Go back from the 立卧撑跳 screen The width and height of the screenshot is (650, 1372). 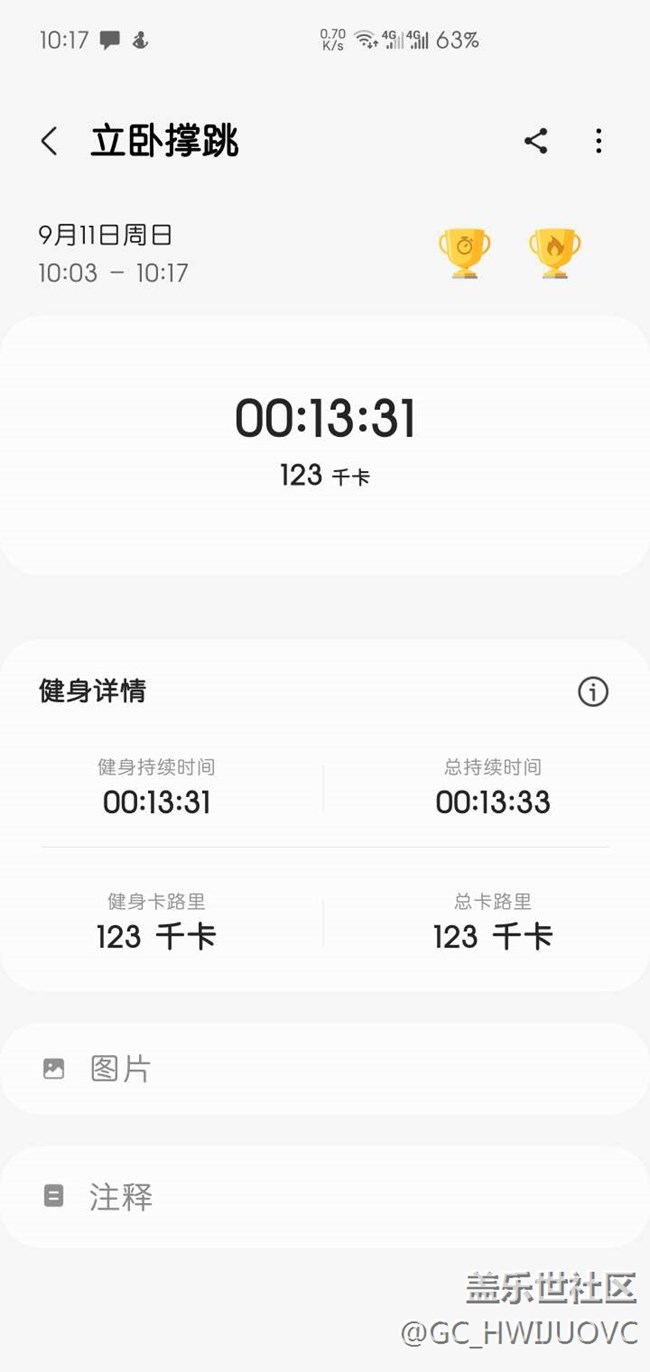(x=49, y=141)
